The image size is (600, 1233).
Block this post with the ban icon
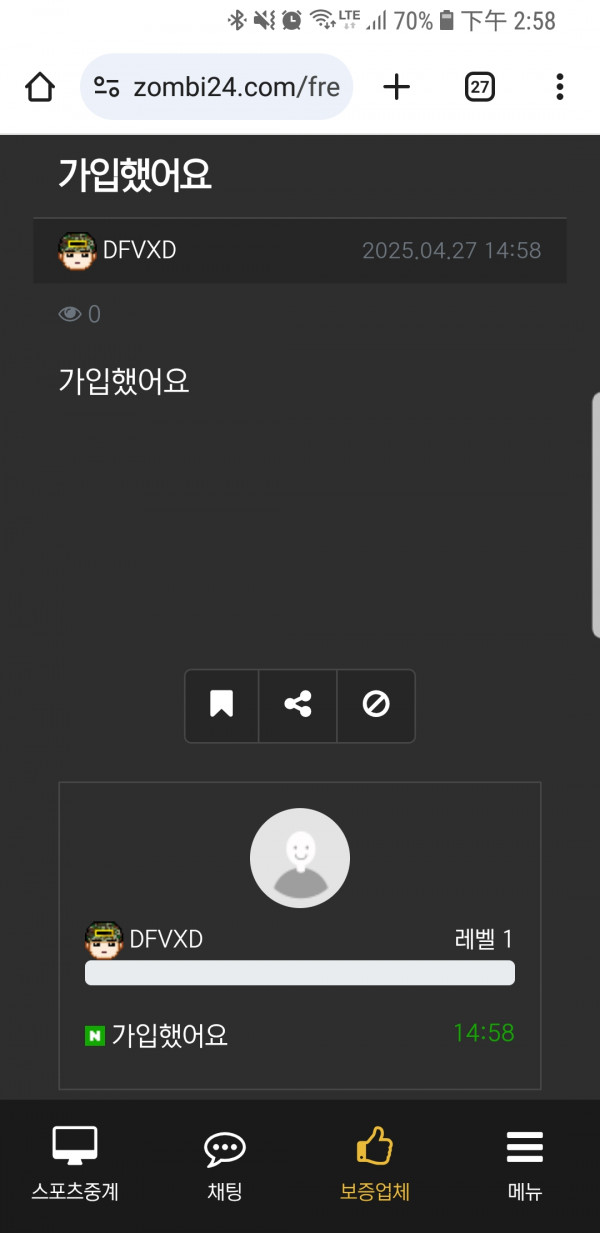tap(376, 705)
